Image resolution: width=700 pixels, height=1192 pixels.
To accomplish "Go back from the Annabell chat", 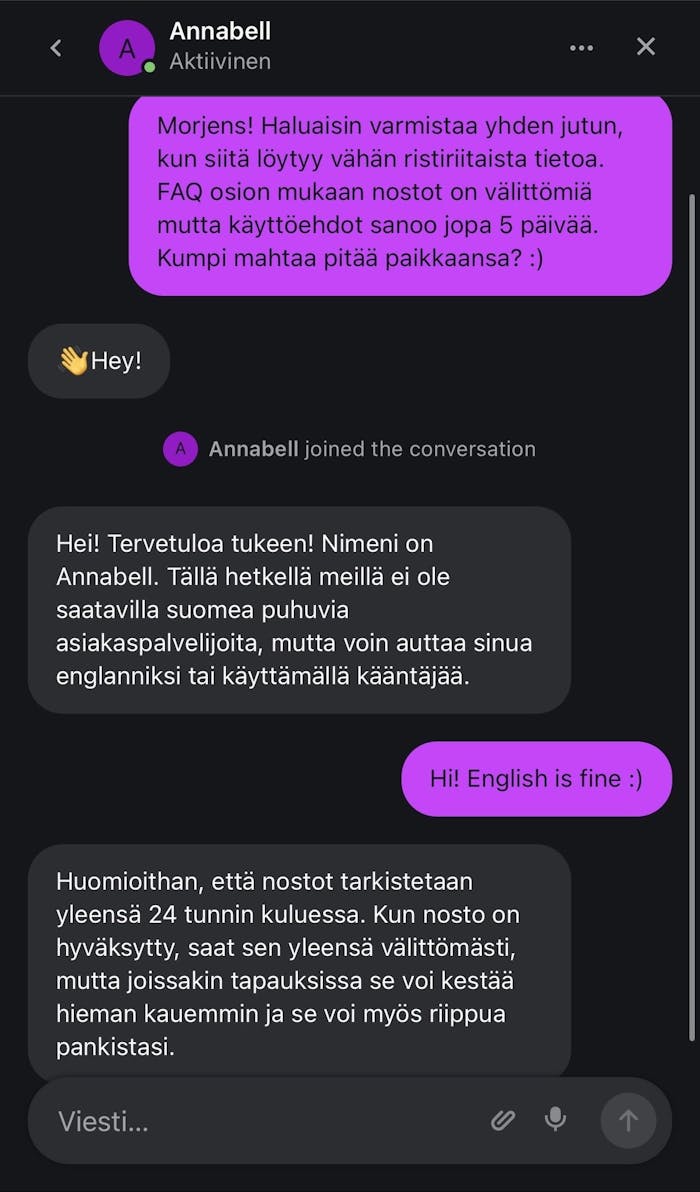I will [56, 47].
